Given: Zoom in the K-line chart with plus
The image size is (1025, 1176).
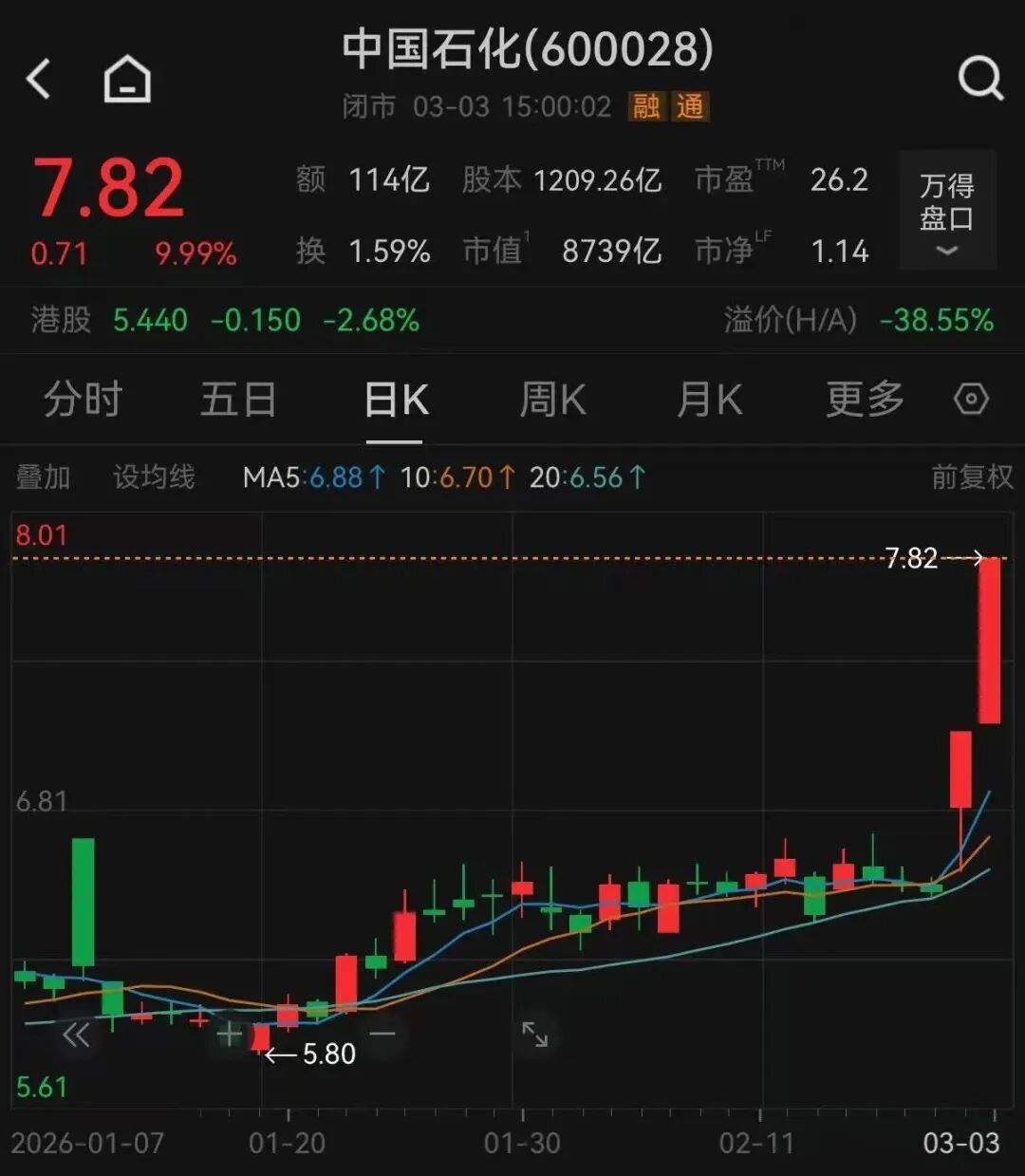Looking at the screenshot, I should tap(229, 1034).
